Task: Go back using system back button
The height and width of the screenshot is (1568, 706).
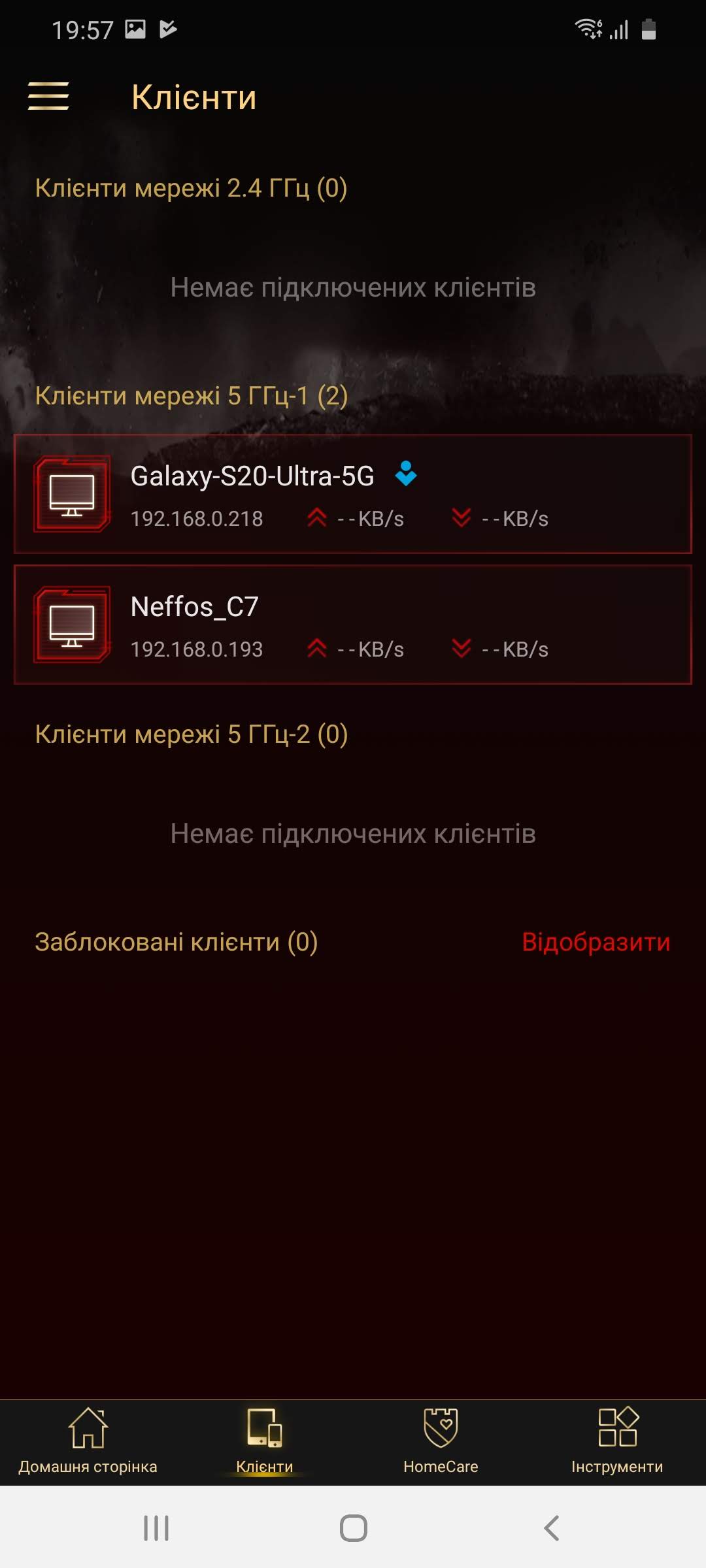Action: tap(552, 1528)
